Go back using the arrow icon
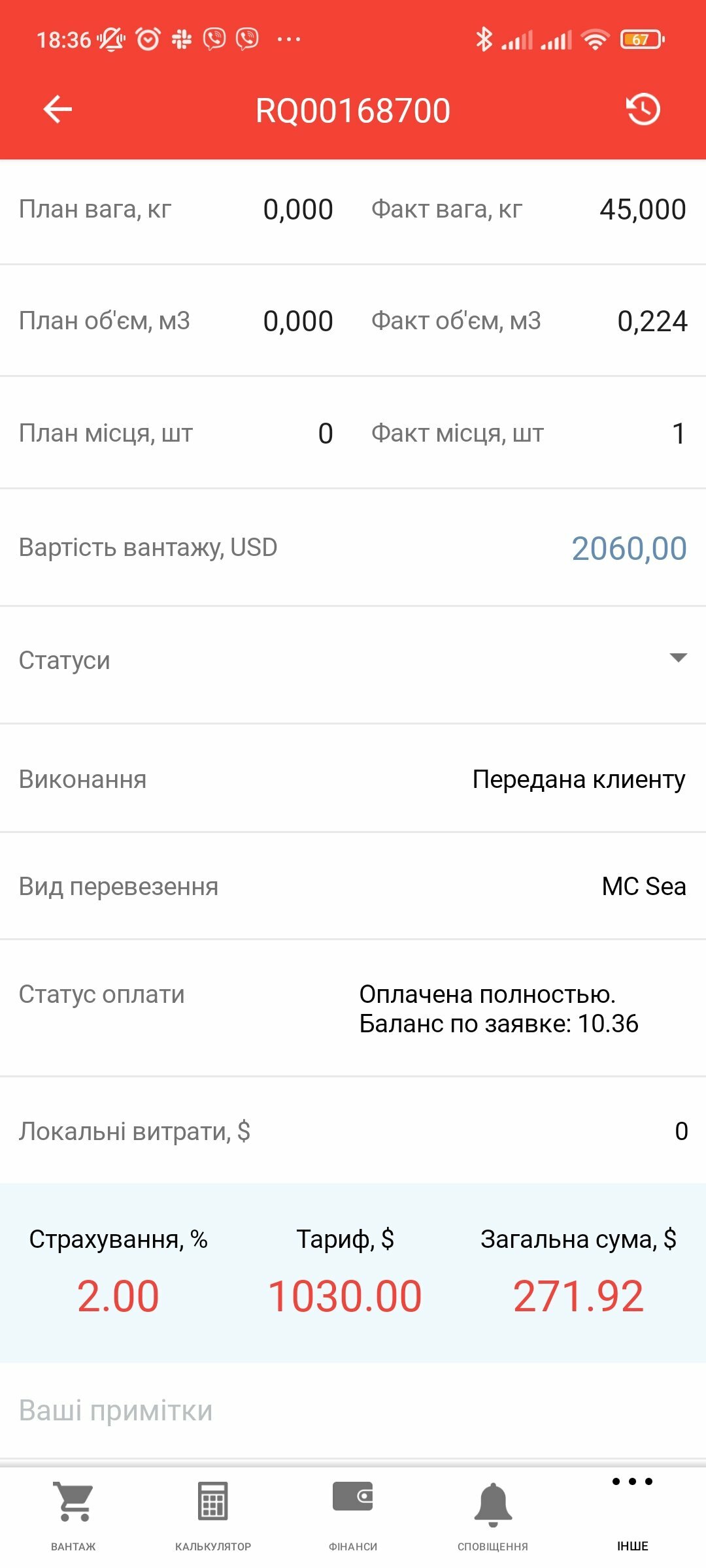The image size is (706, 1568). [x=58, y=109]
